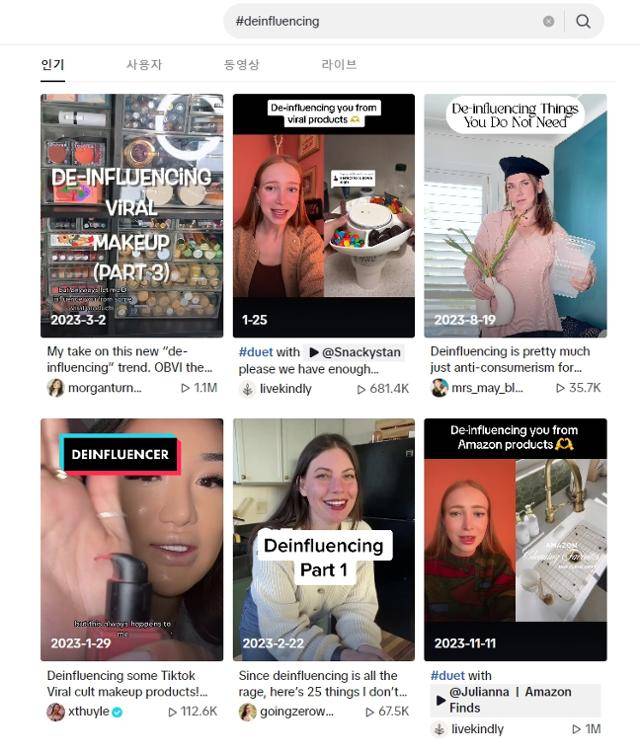Viewport: 640px width, 752px height.
Task: Switch to the 동영상 tab
Action: coord(241,64)
